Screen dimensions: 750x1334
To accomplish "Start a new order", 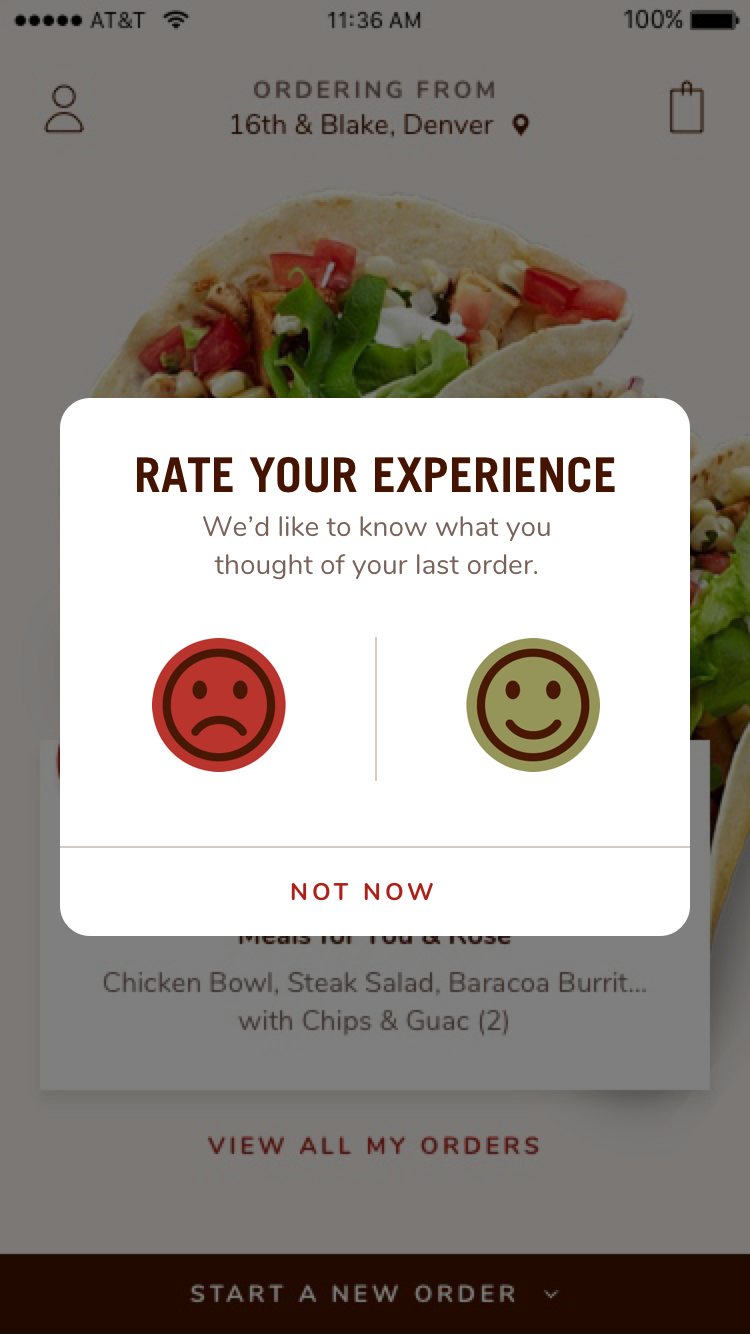I will tap(374, 1293).
